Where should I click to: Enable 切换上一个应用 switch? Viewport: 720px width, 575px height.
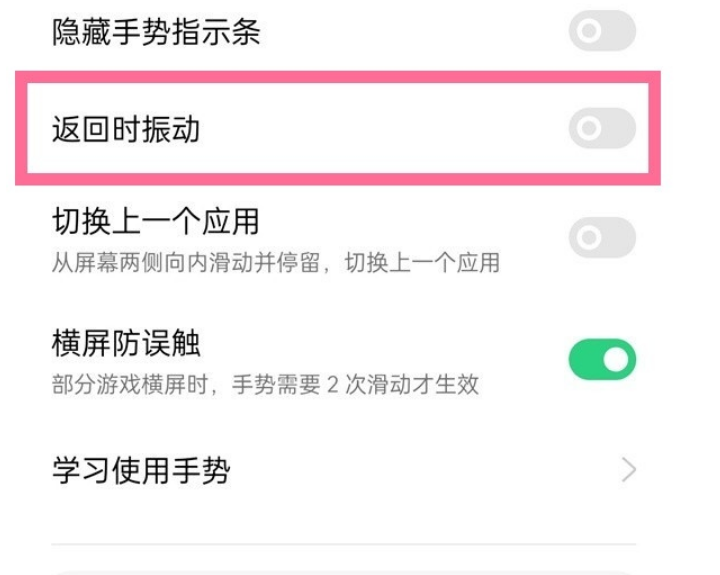[x=601, y=237]
